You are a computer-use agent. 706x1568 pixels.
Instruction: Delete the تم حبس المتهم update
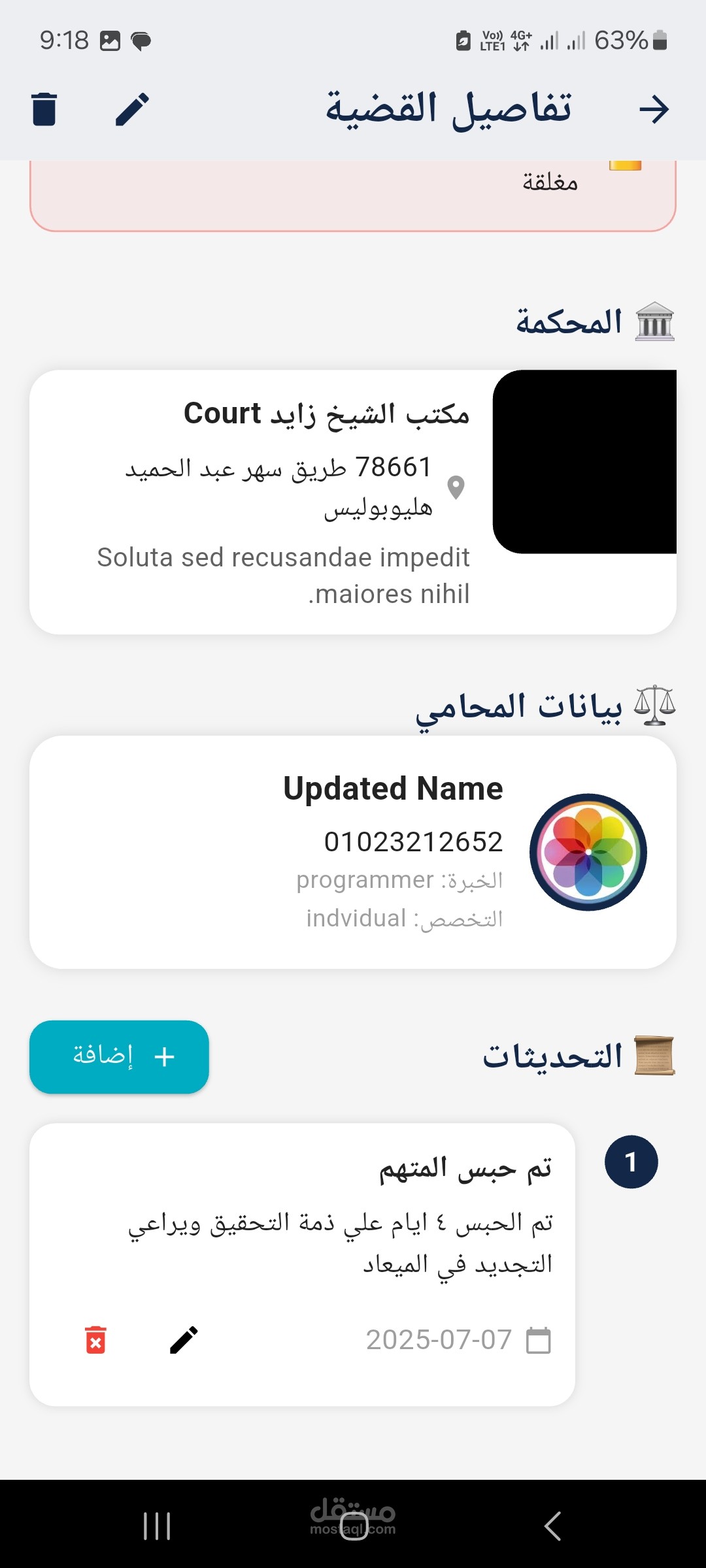(x=95, y=1340)
